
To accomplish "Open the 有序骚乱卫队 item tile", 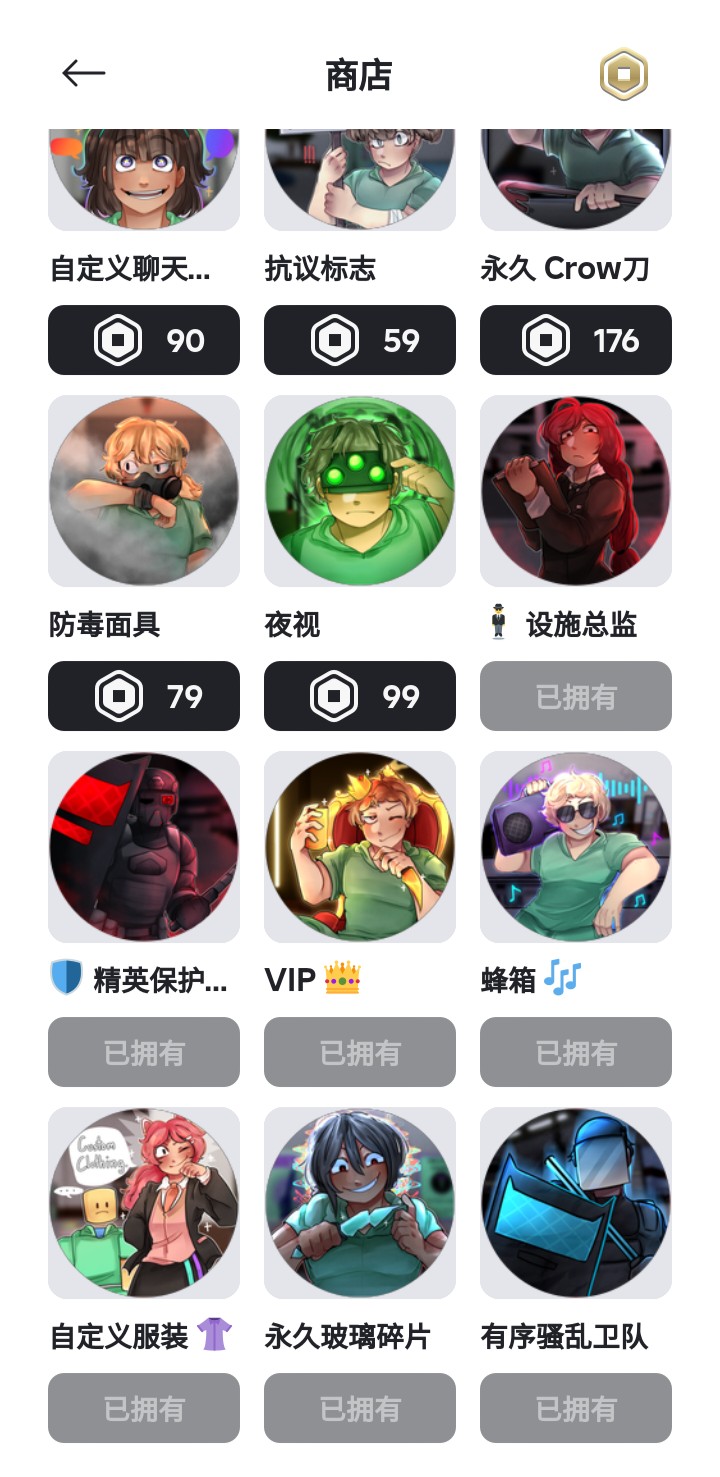I will coord(576,1202).
